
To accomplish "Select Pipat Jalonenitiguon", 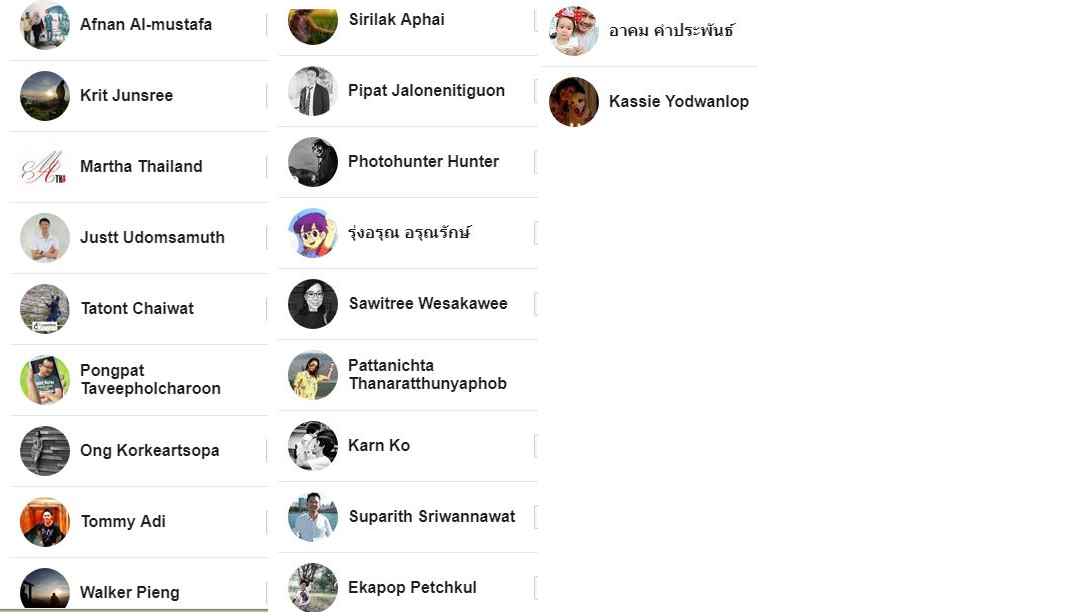I will click(x=426, y=91).
